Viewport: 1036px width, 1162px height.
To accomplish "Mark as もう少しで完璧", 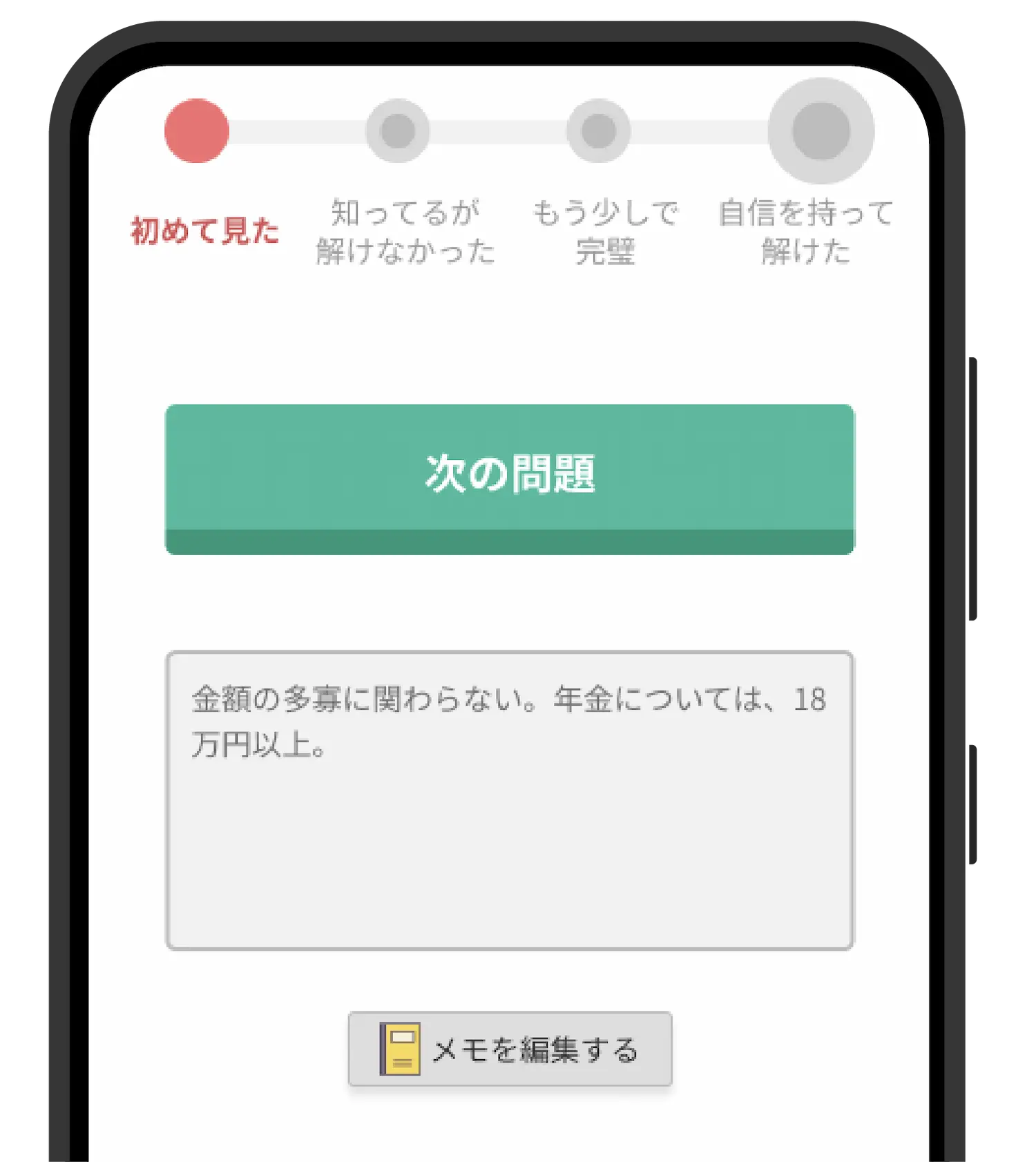I will pos(599,131).
